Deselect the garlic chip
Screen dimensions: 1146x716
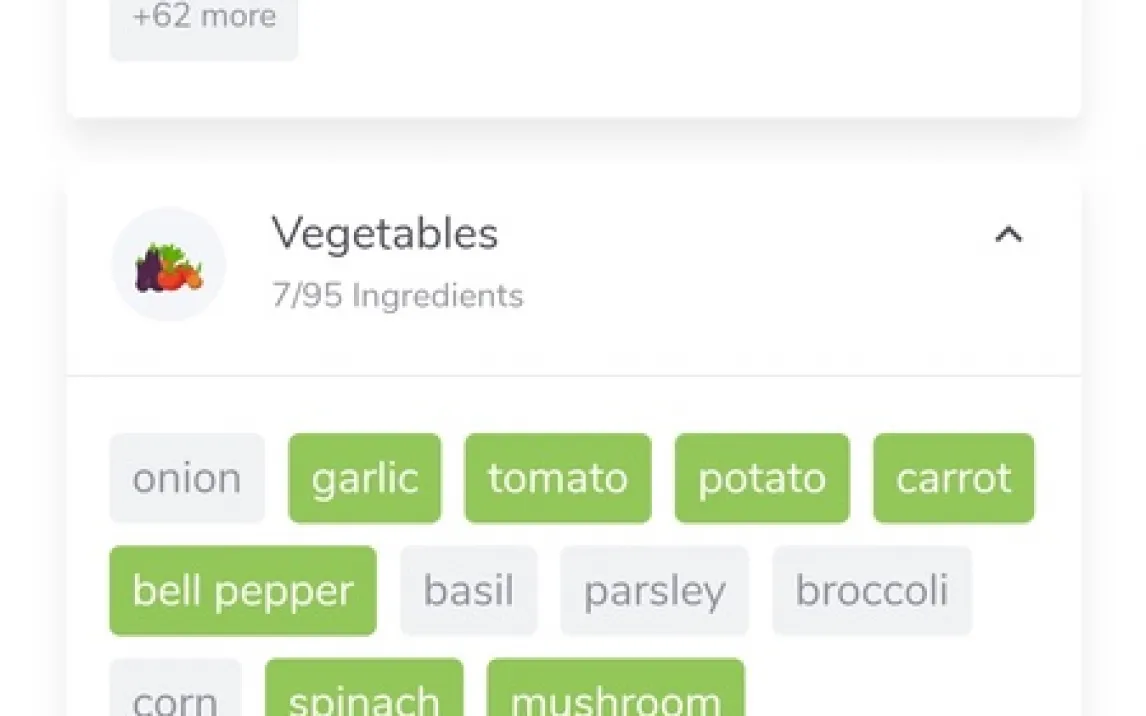[x=364, y=478]
